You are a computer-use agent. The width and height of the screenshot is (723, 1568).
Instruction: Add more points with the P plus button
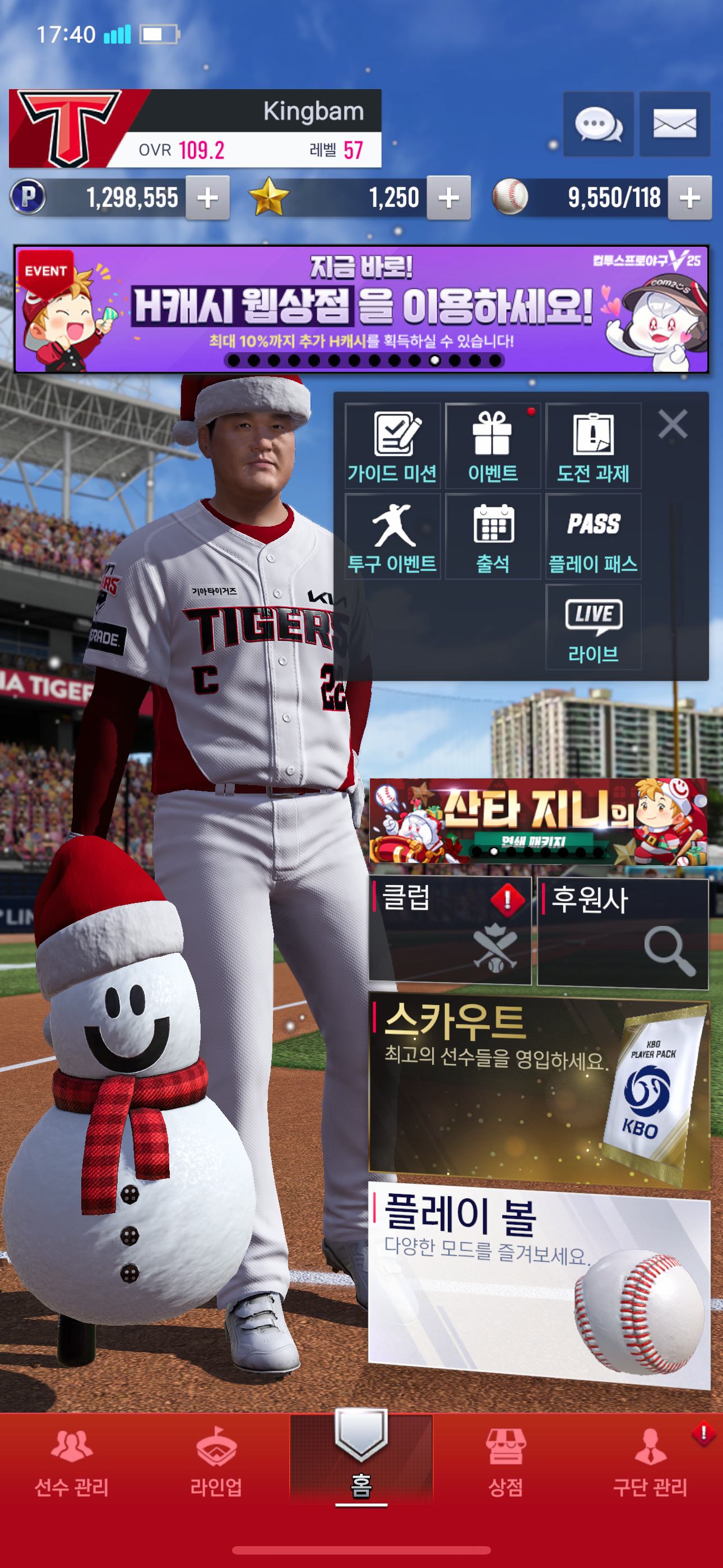(x=207, y=198)
